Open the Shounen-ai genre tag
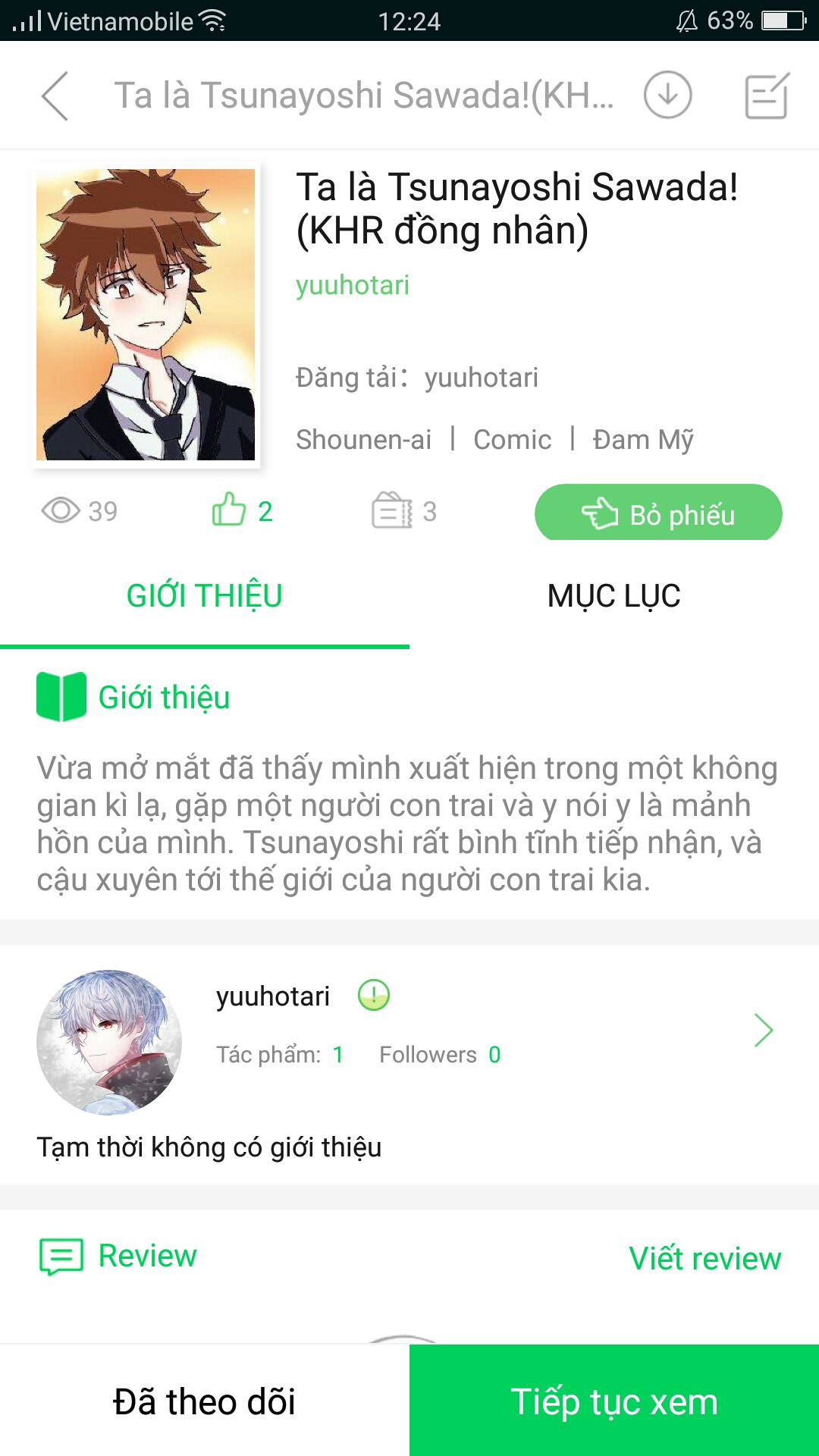Viewport: 819px width, 1456px height. 364,440
